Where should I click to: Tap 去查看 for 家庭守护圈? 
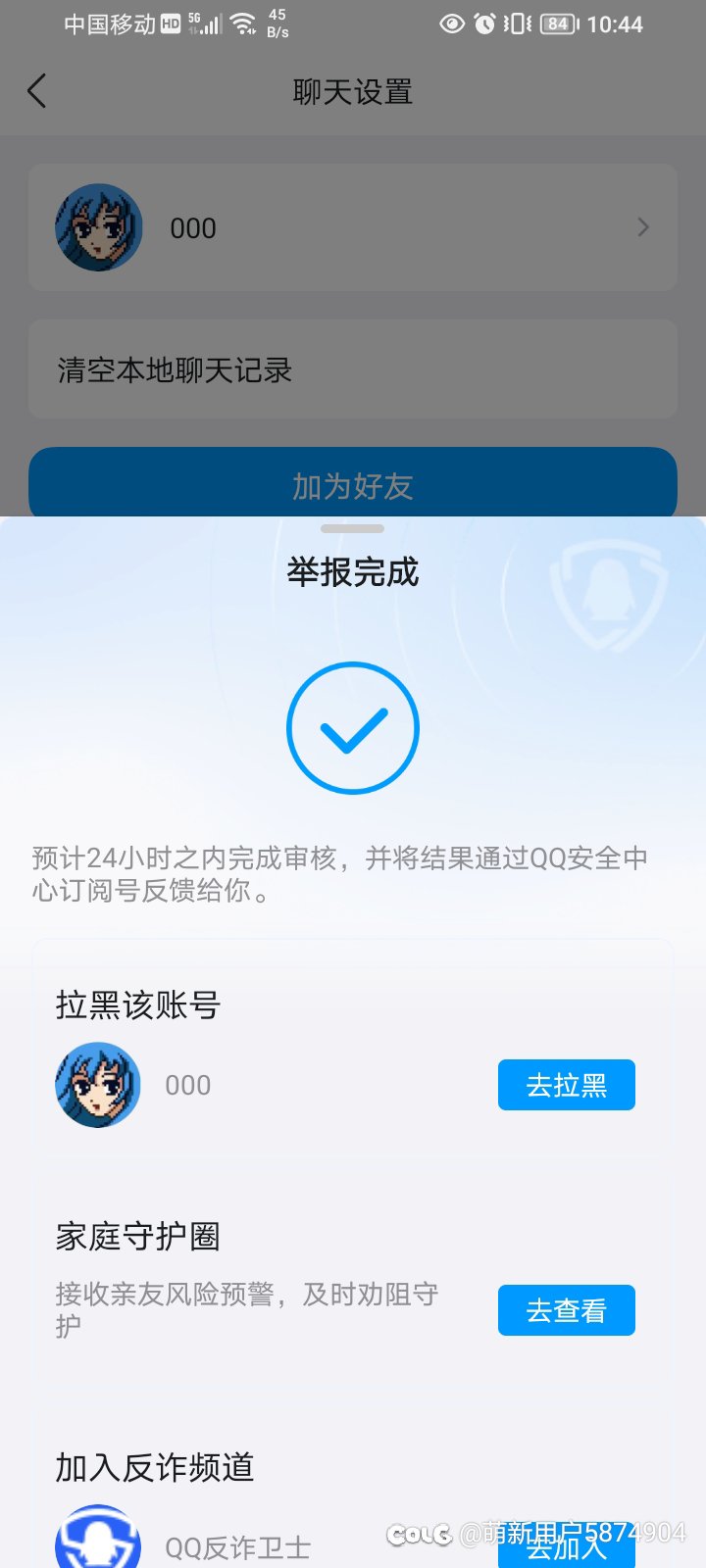point(566,1310)
